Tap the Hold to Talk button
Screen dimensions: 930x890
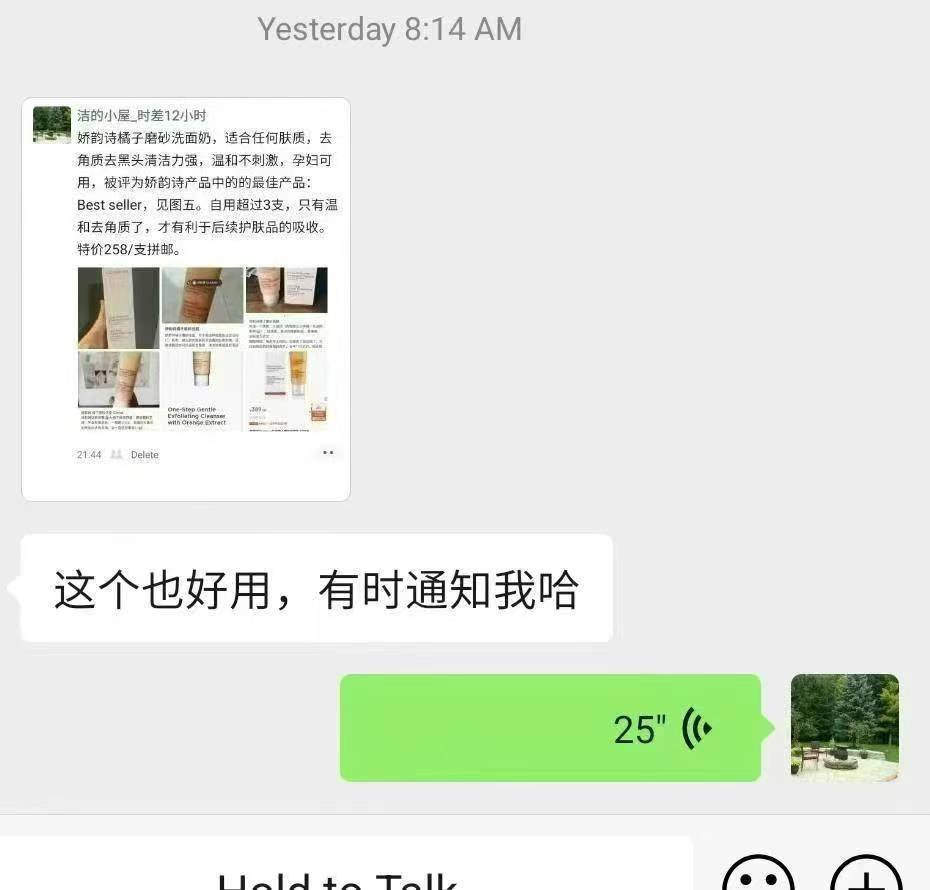click(340, 874)
